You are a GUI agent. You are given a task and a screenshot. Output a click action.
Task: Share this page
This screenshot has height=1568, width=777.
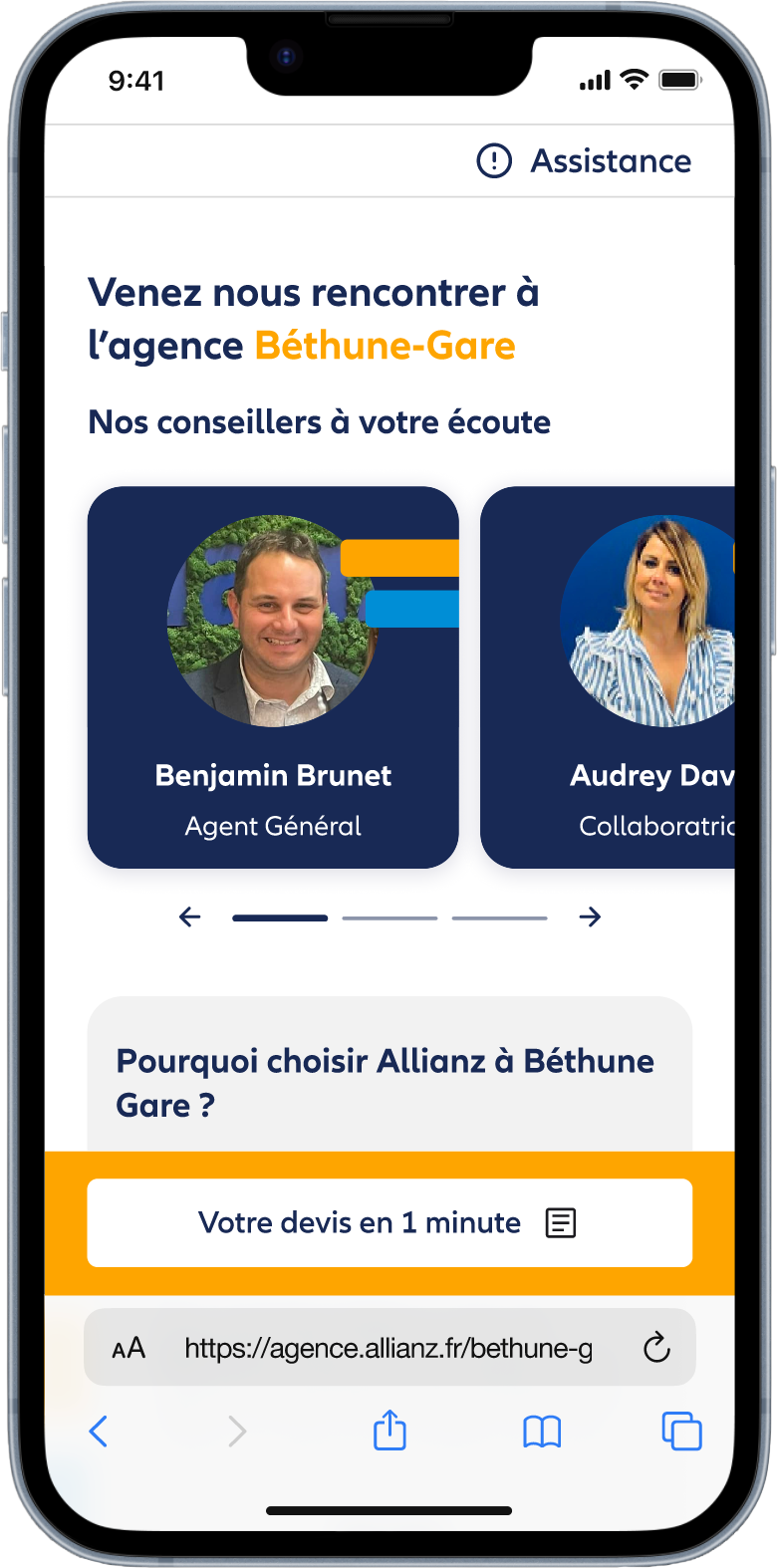coord(389,1431)
